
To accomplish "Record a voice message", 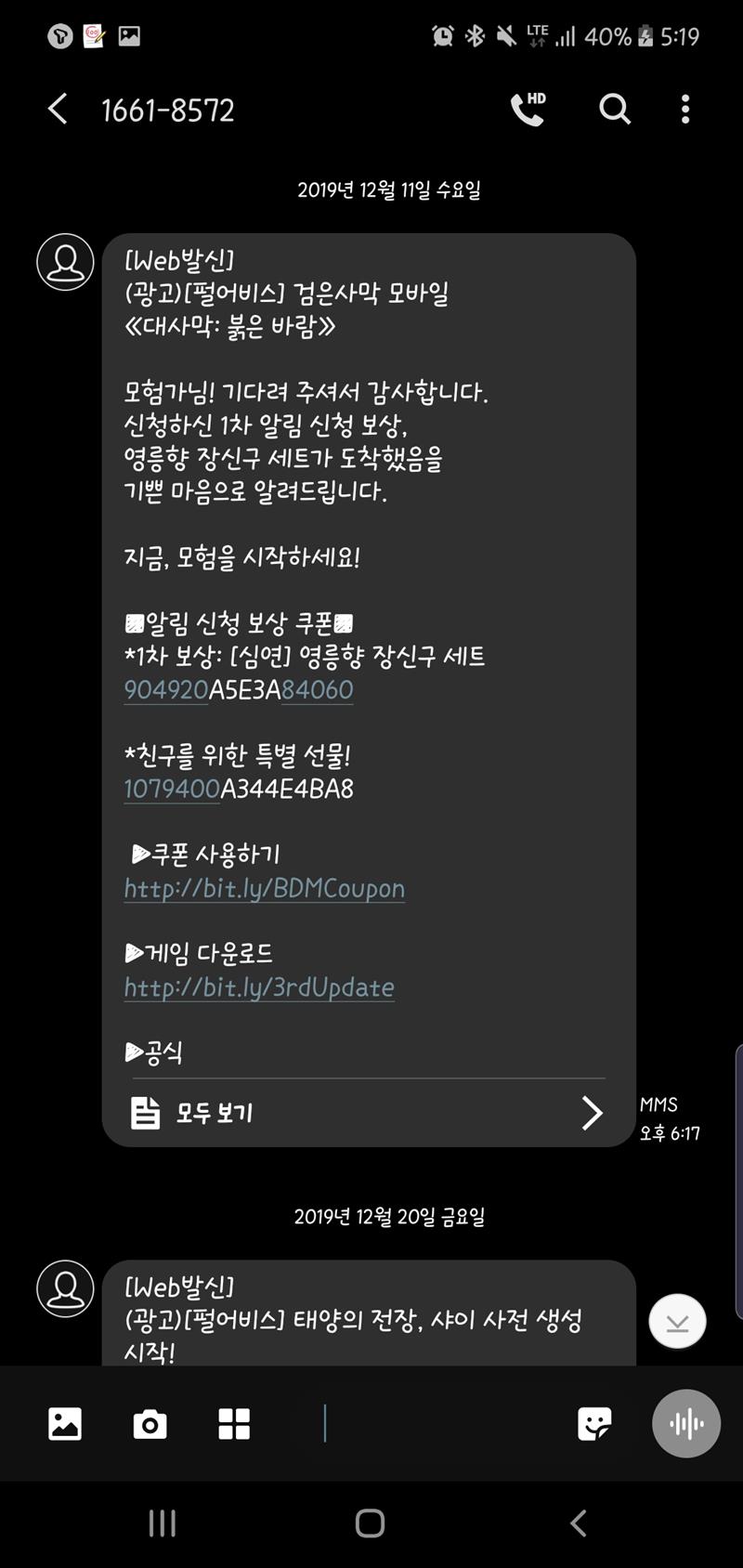I will pos(686,1423).
